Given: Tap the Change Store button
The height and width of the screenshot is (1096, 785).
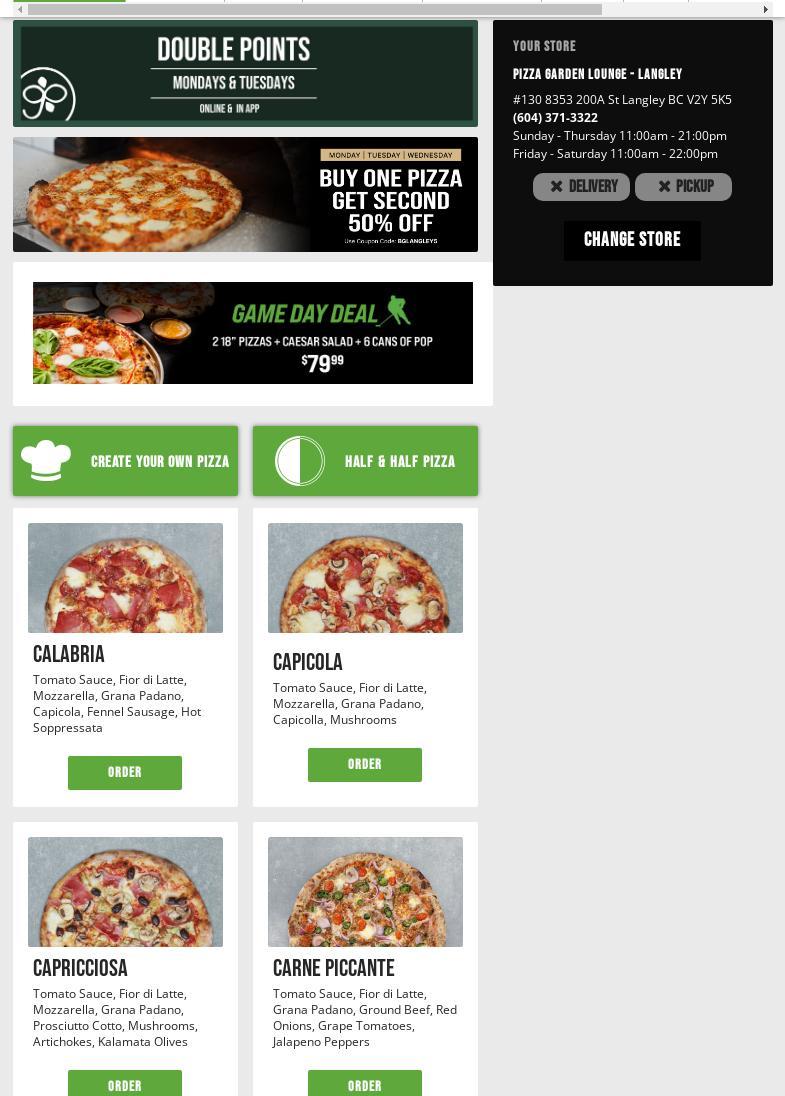Looking at the screenshot, I should [632, 240].
